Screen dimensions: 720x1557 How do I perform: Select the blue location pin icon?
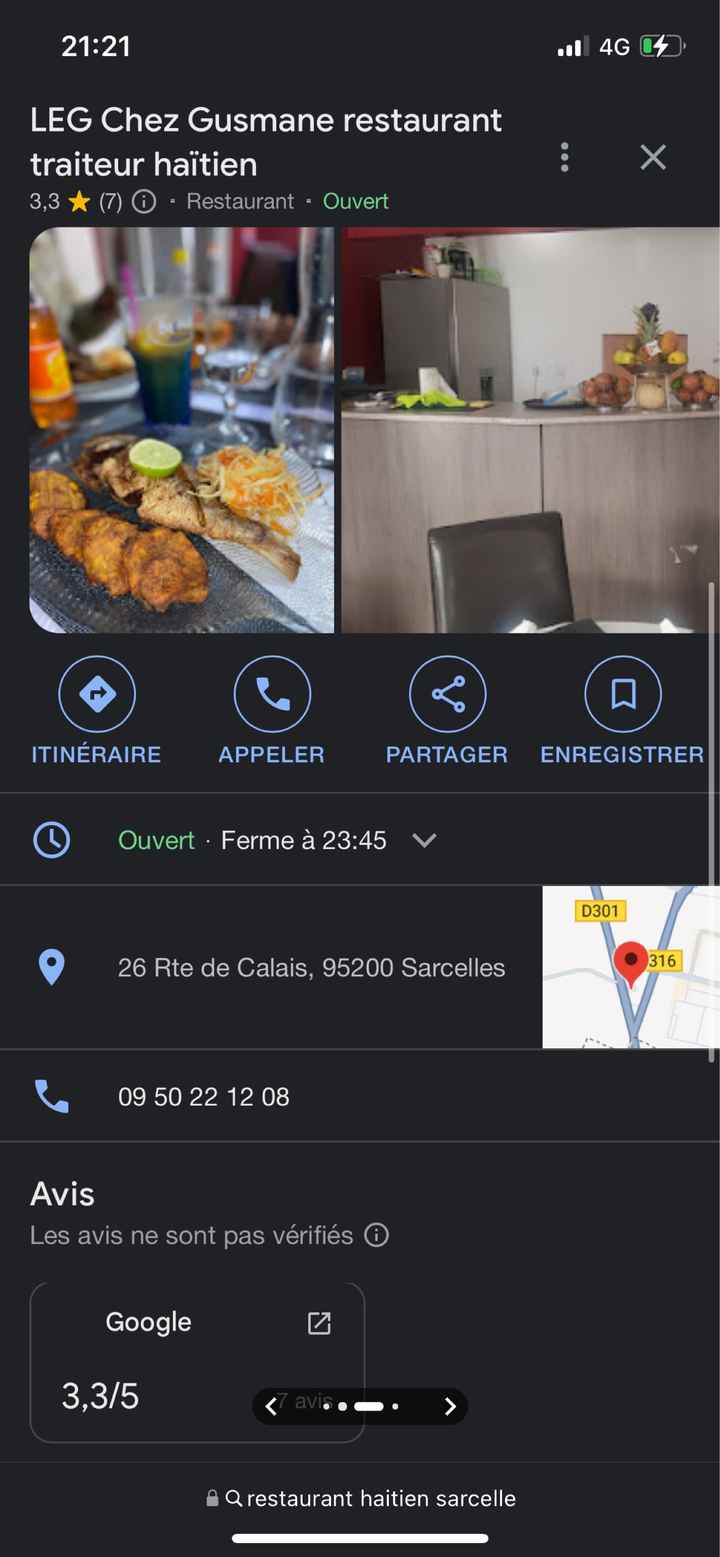coord(52,967)
